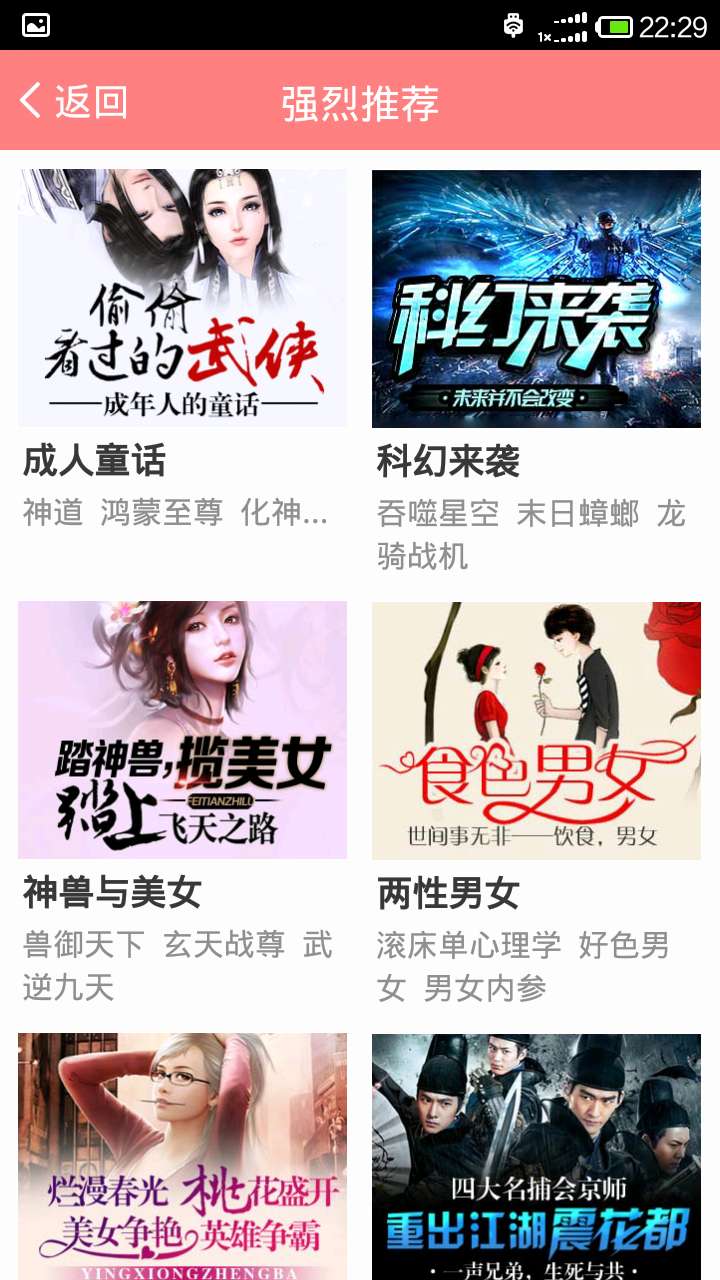
Task: Open the 两性男女 cover image
Action: (537, 729)
